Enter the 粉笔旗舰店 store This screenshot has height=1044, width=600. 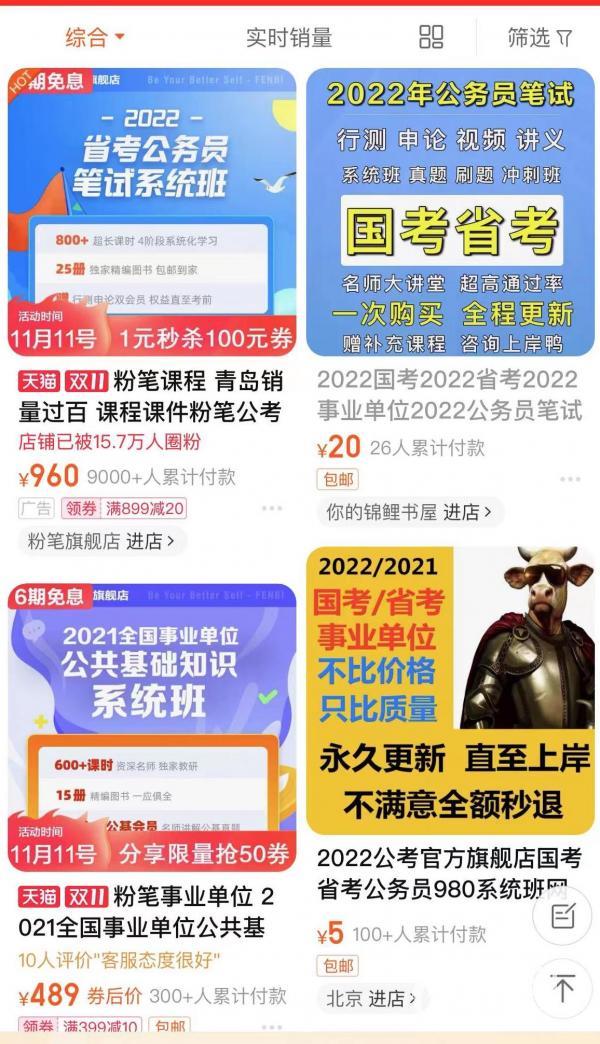click(x=102, y=541)
